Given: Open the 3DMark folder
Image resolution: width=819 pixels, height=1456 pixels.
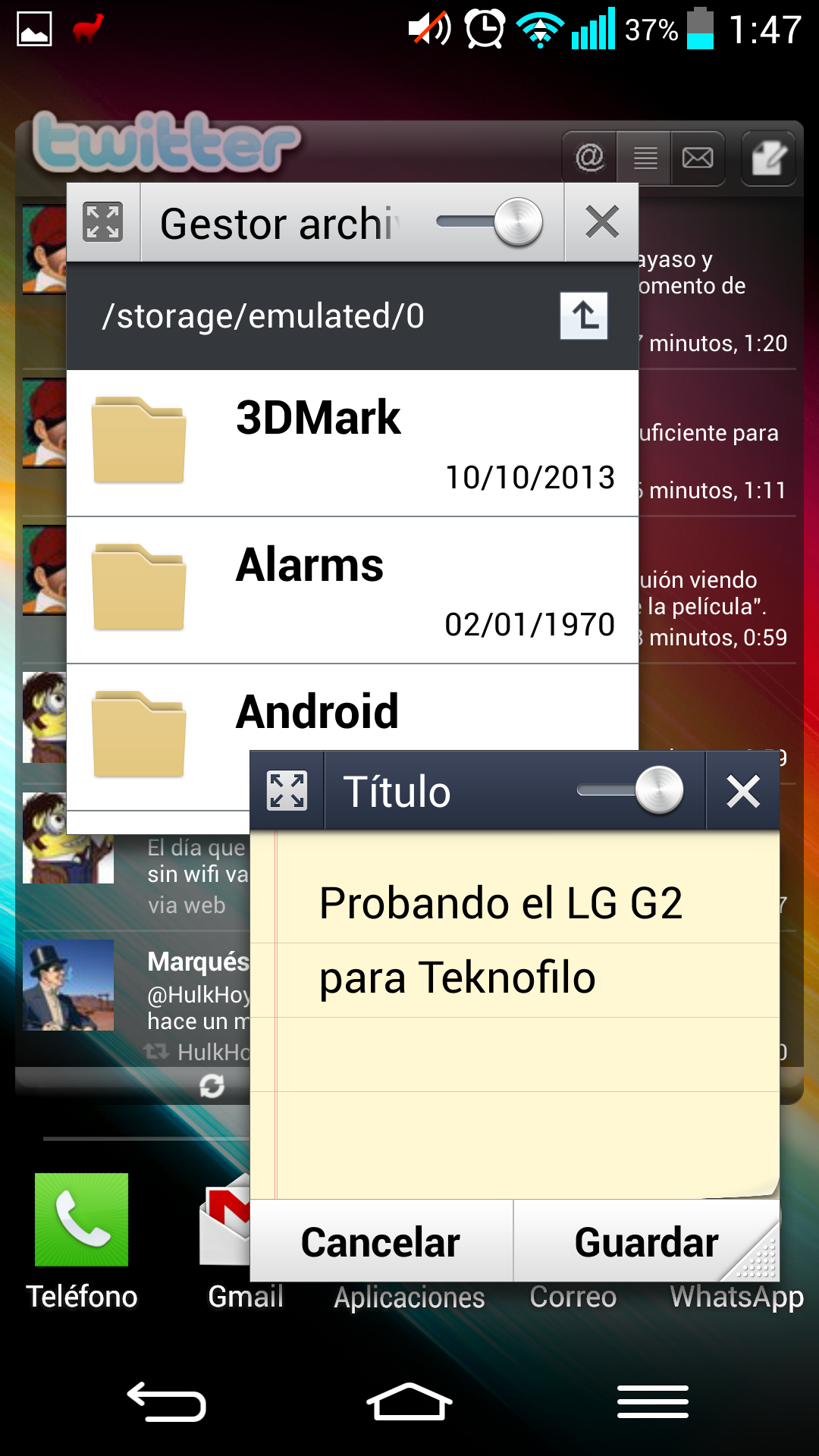Looking at the screenshot, I should [353, 444].
